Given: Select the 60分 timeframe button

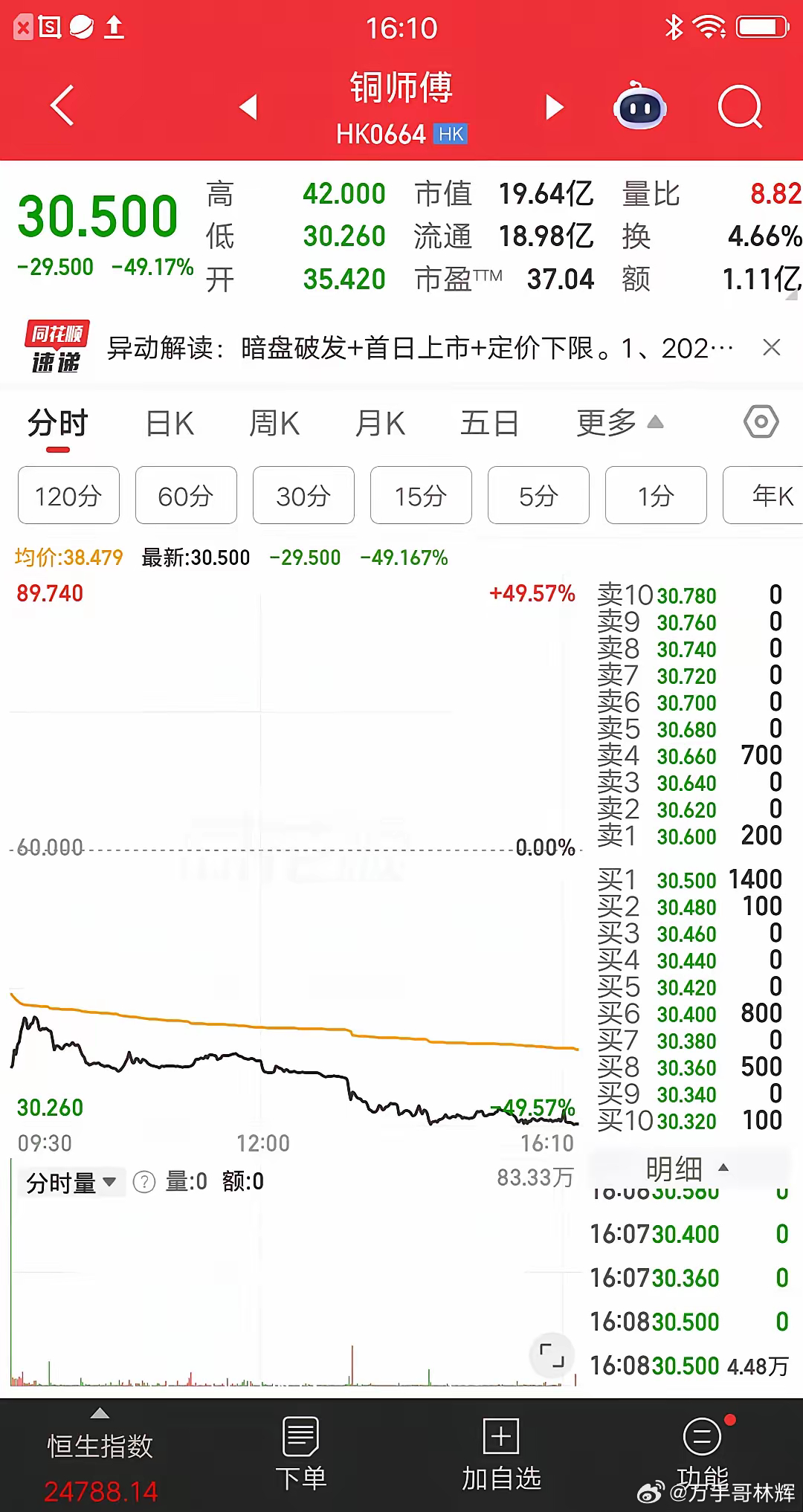Looking at the screenshot, I should click(x=186, y=495).
